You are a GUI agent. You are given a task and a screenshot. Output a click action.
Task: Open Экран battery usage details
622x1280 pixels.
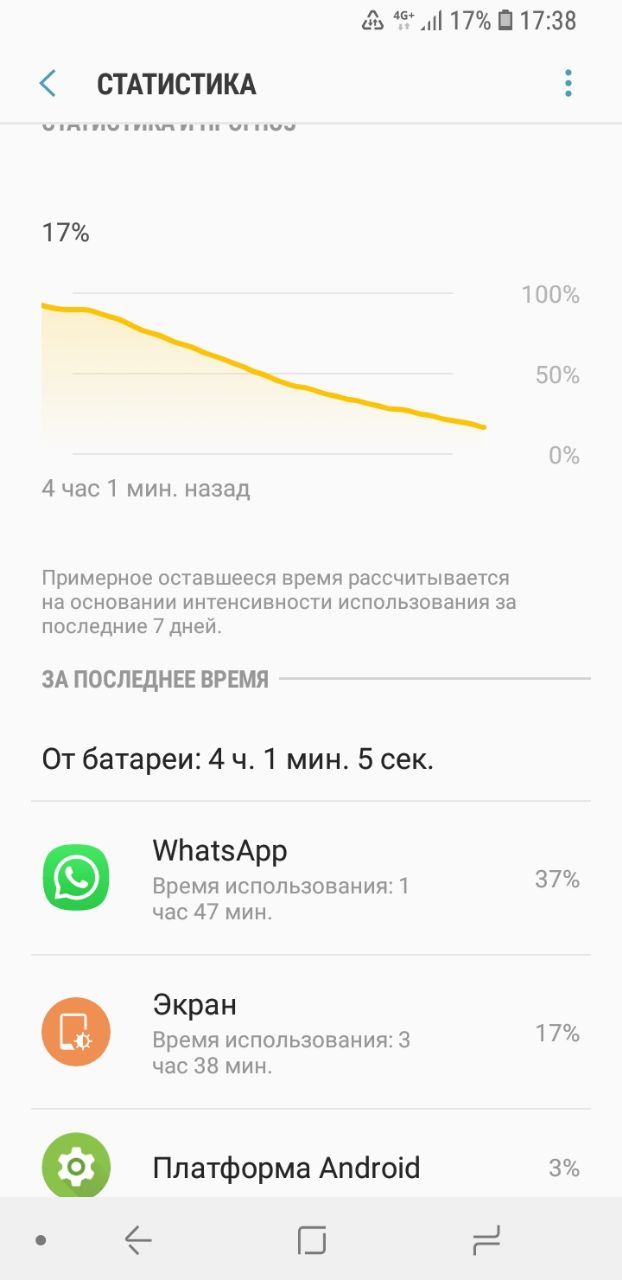coord(310,1032)
